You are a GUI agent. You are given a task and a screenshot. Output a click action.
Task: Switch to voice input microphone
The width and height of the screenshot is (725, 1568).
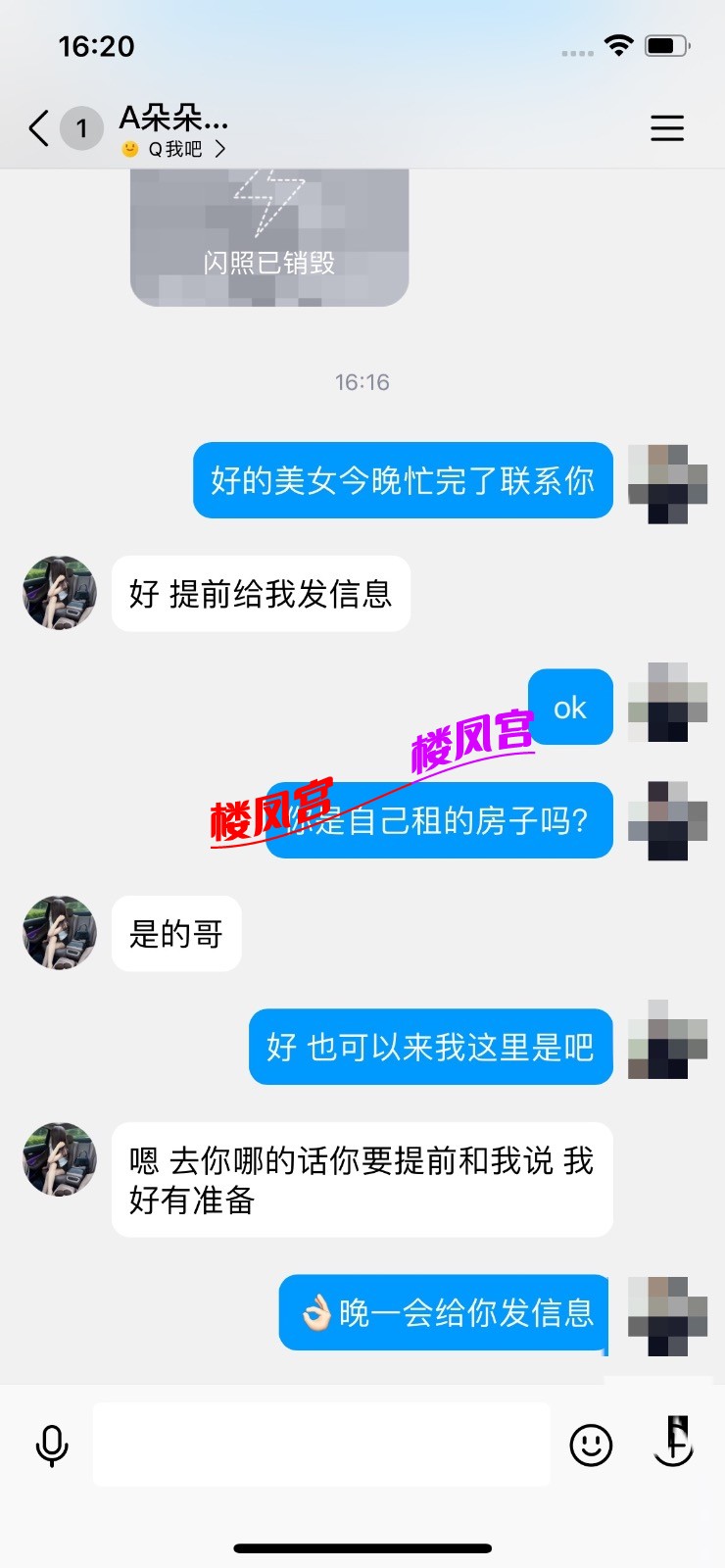[x=52, y=1445]
